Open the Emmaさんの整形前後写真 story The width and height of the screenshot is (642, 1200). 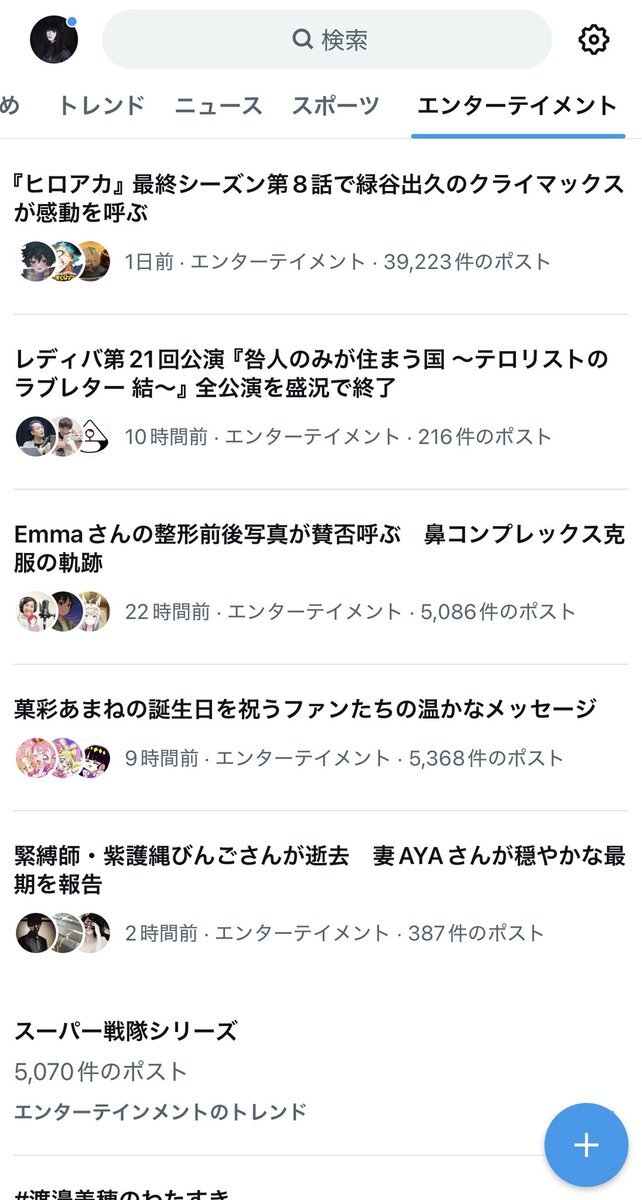(x=319, y=548)
